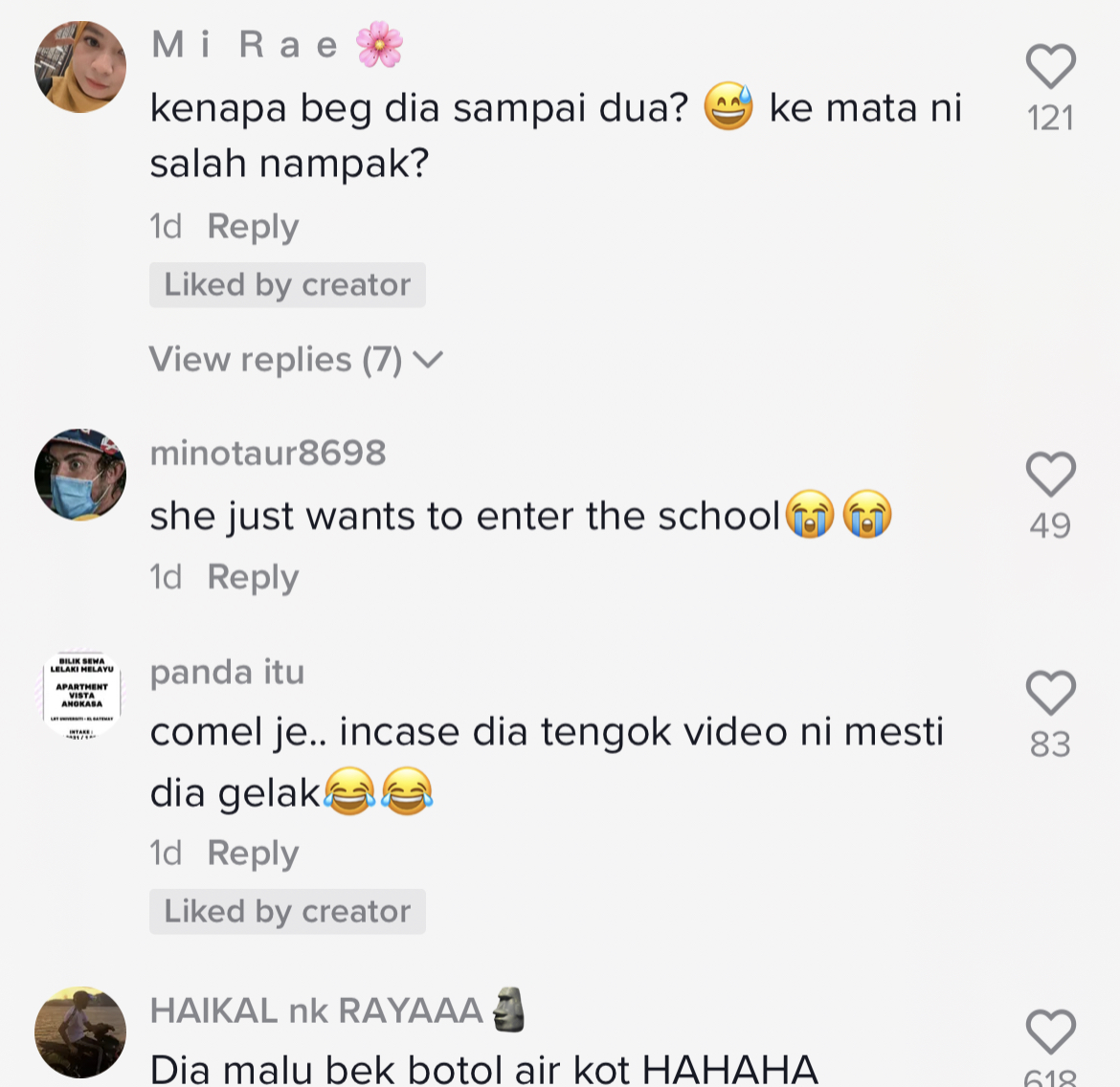Image resolution: width=1120 pixels, height=1087 pixels.
Task: View minotaur8698's avatar profile
Action: pyautogui.click(x=80, y=475)
